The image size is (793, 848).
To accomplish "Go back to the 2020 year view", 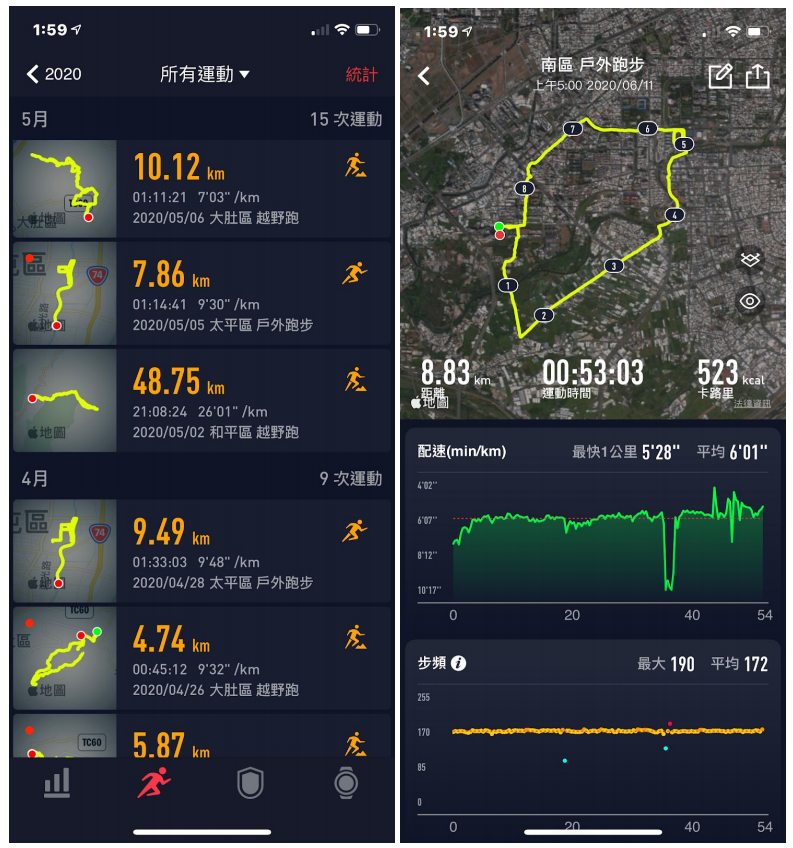I will [x=54, y=74].
